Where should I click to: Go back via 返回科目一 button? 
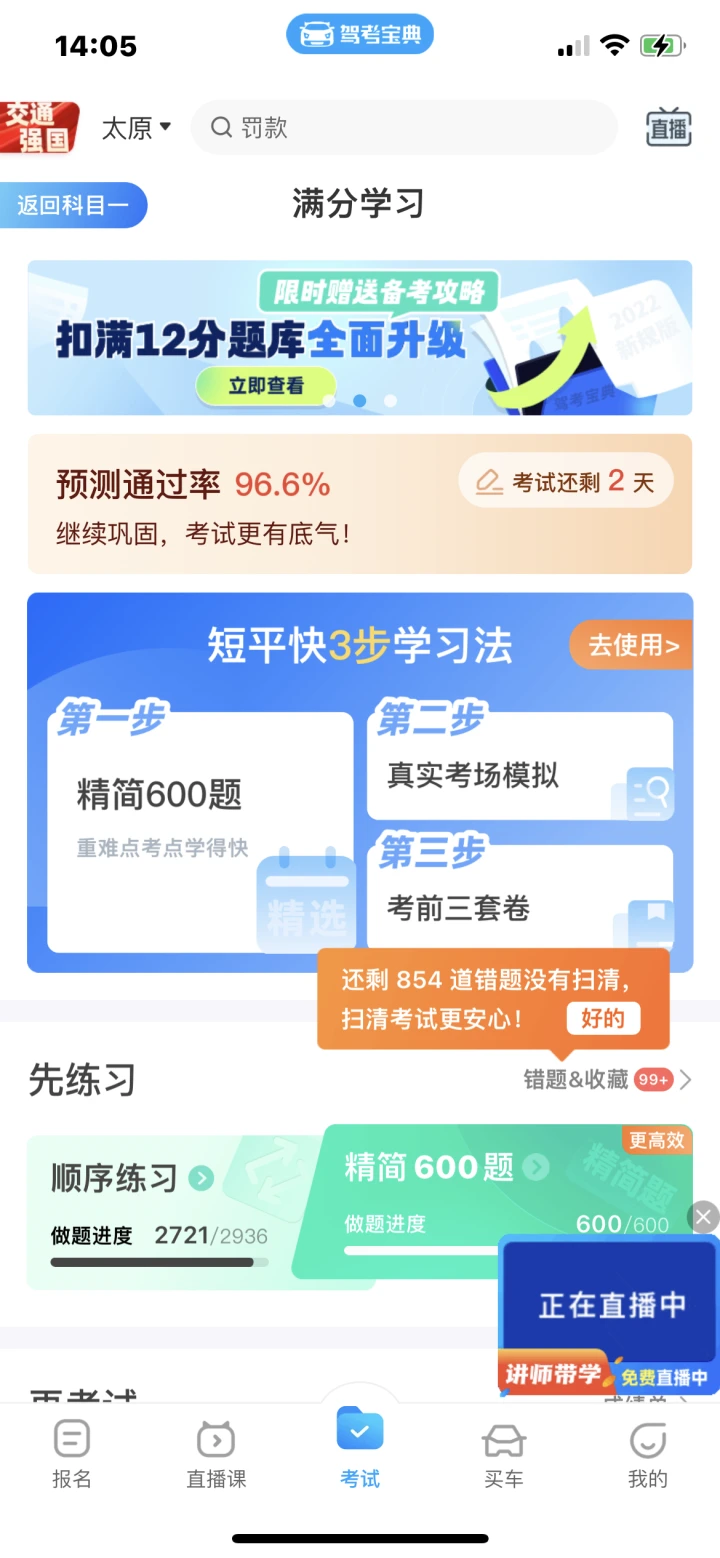[x=73, y=205]
